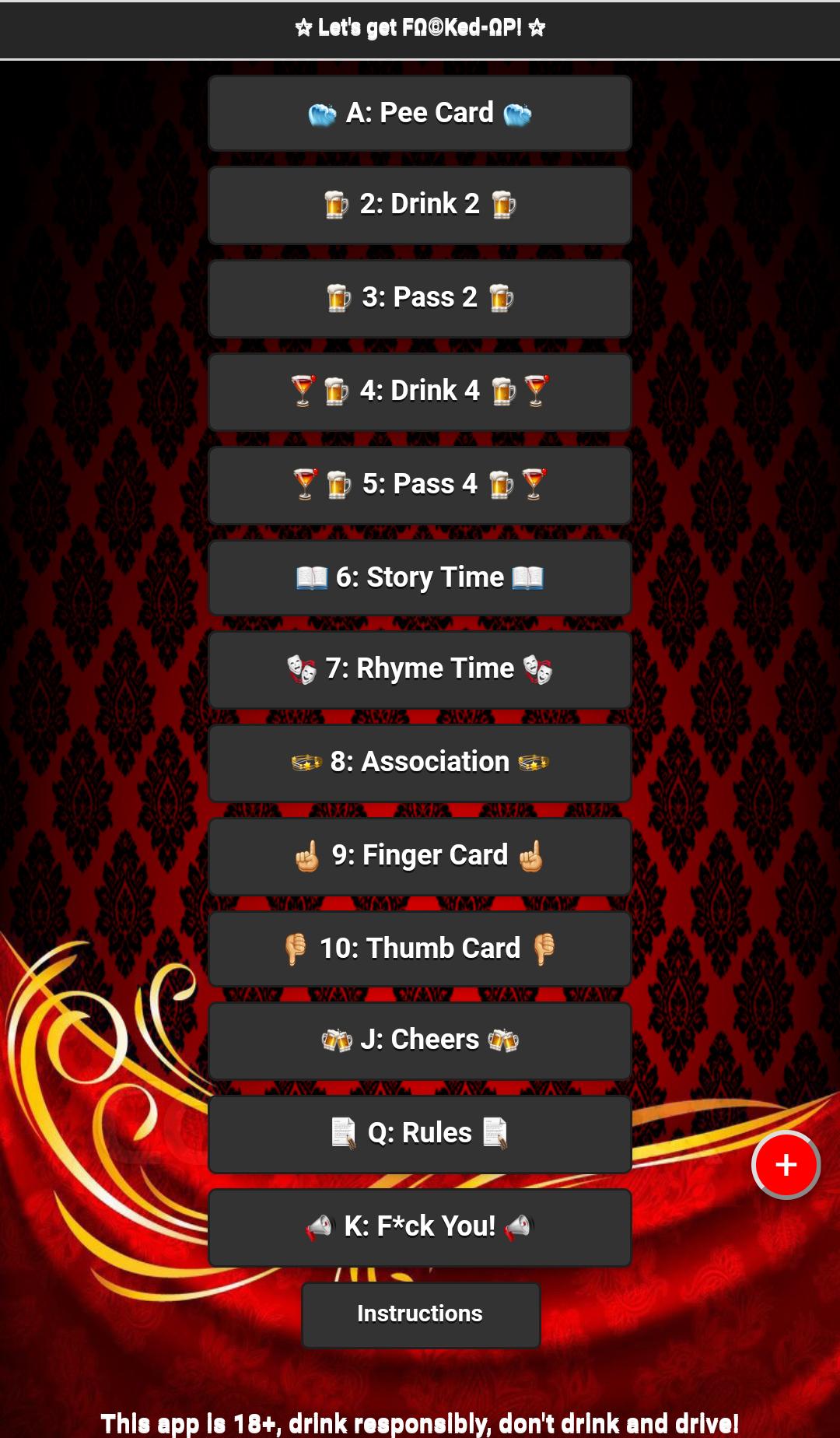This screenshot has height=1438, width=840.
Task: Tap the 9: Finger Card button
Action: coord(420,856)
